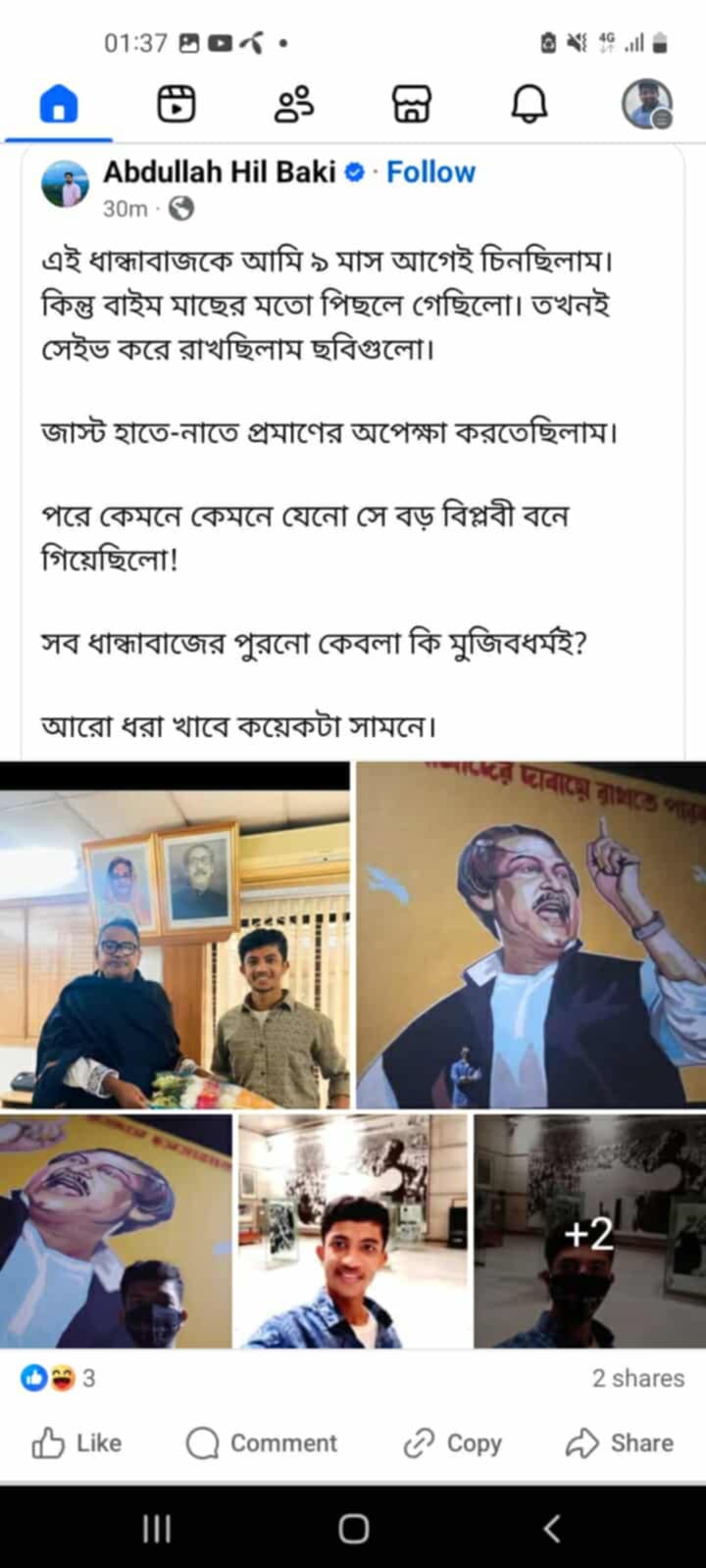Open Abdullah Hil Baki's profile name

(220, 172)
